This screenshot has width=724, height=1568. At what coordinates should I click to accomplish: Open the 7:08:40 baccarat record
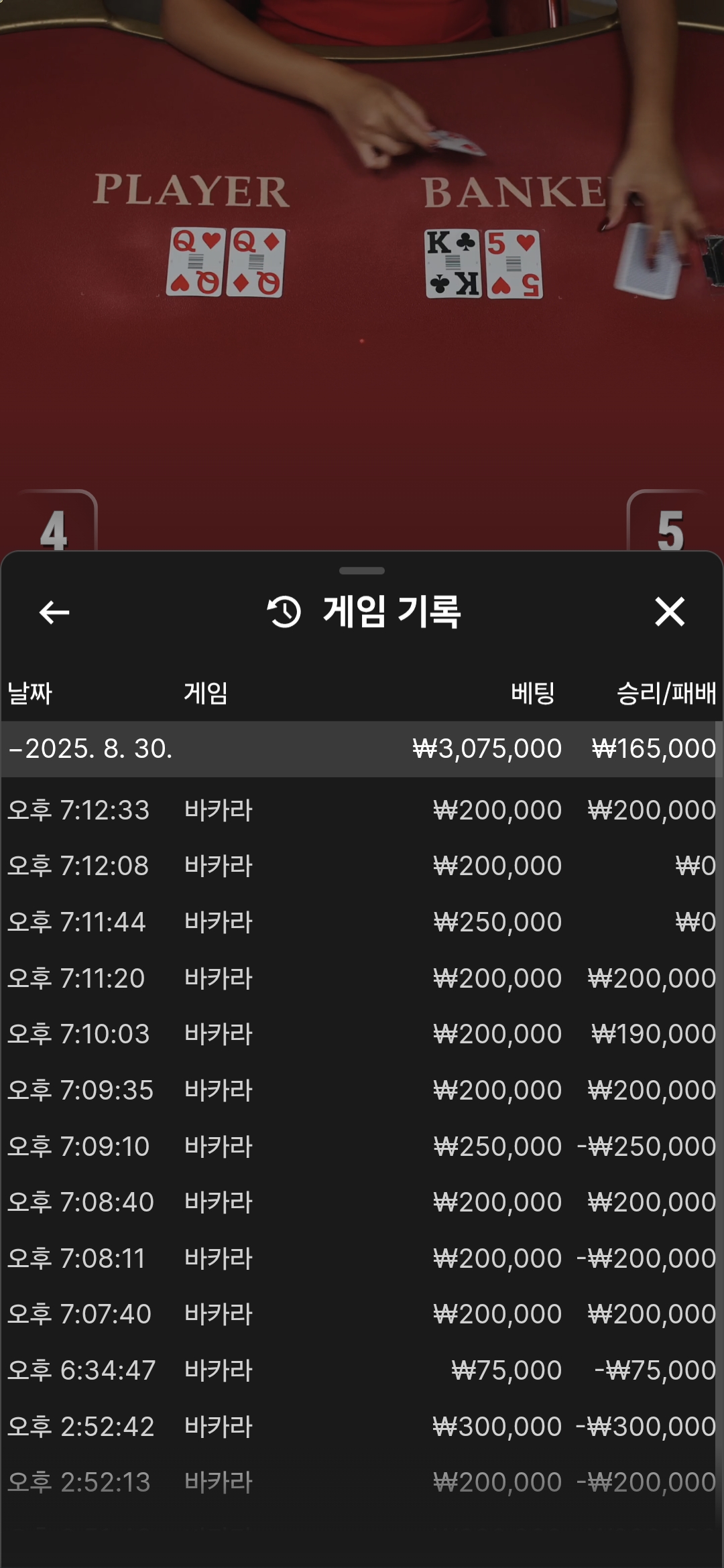(x=362, y=1202)
